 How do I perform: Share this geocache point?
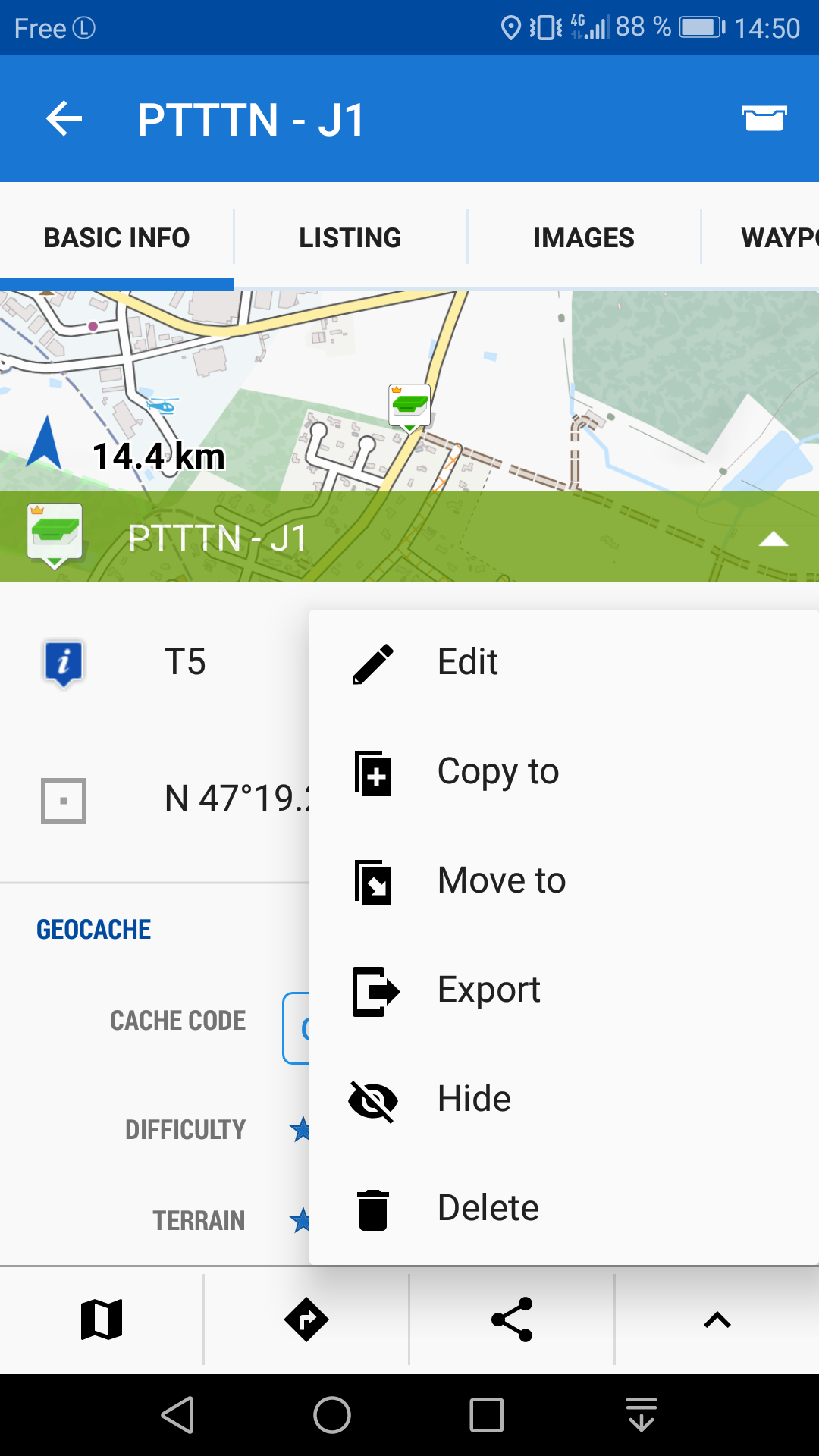click(x=512, y=1320)
